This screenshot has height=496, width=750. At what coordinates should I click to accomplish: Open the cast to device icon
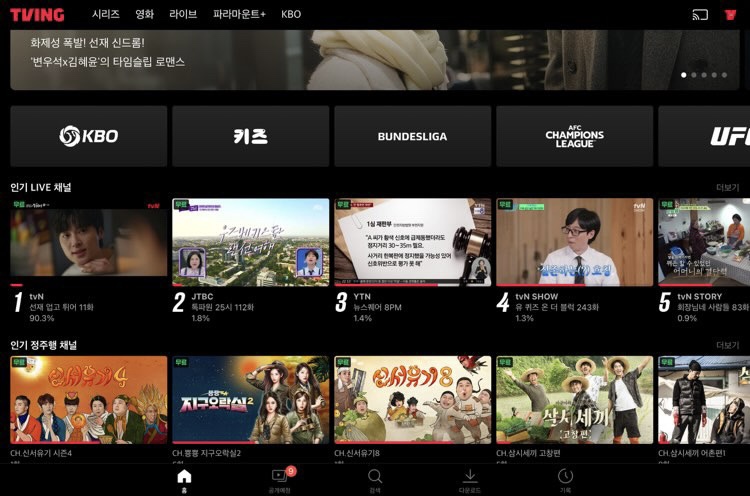click(700, 14)
